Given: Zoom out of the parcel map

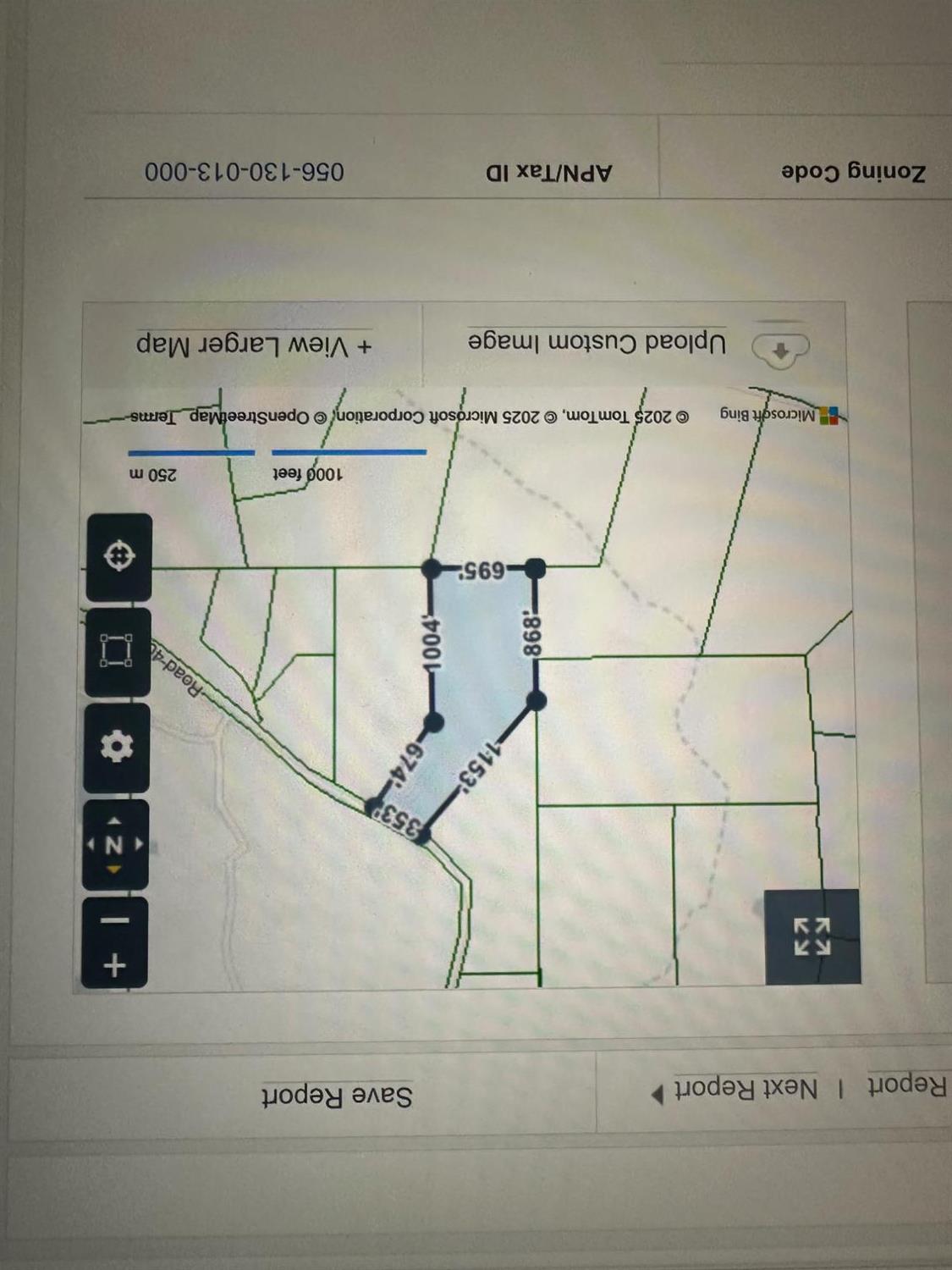Looking at the screenshot, I should [x=114, y=919].
